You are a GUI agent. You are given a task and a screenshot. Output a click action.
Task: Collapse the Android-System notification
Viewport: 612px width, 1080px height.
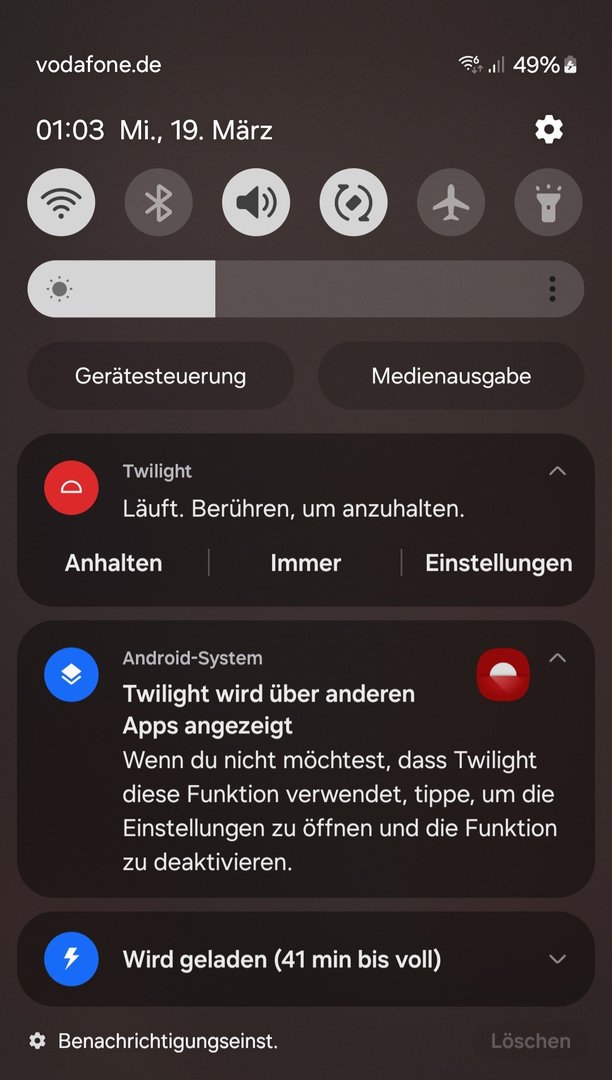point(558,658)
